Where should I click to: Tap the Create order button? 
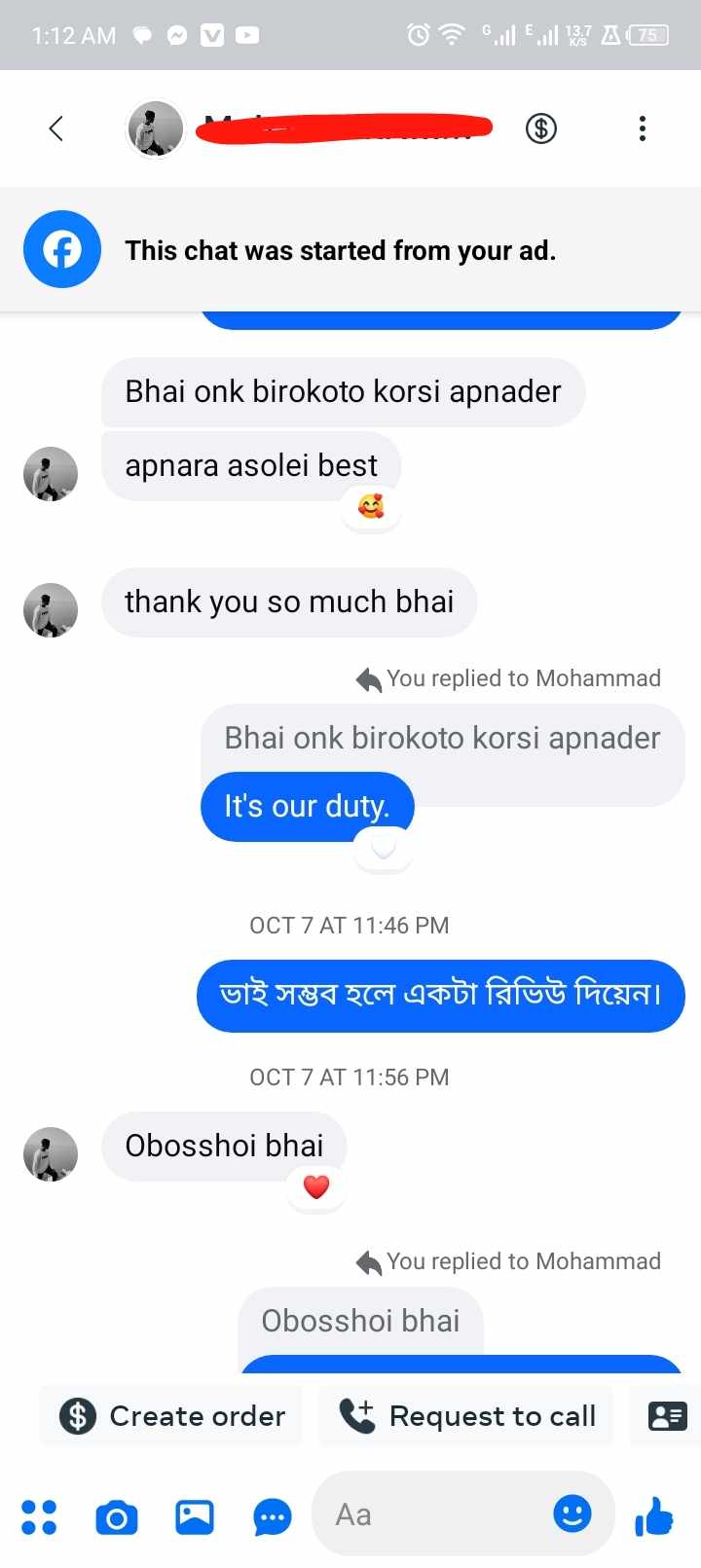(172, 1416)
